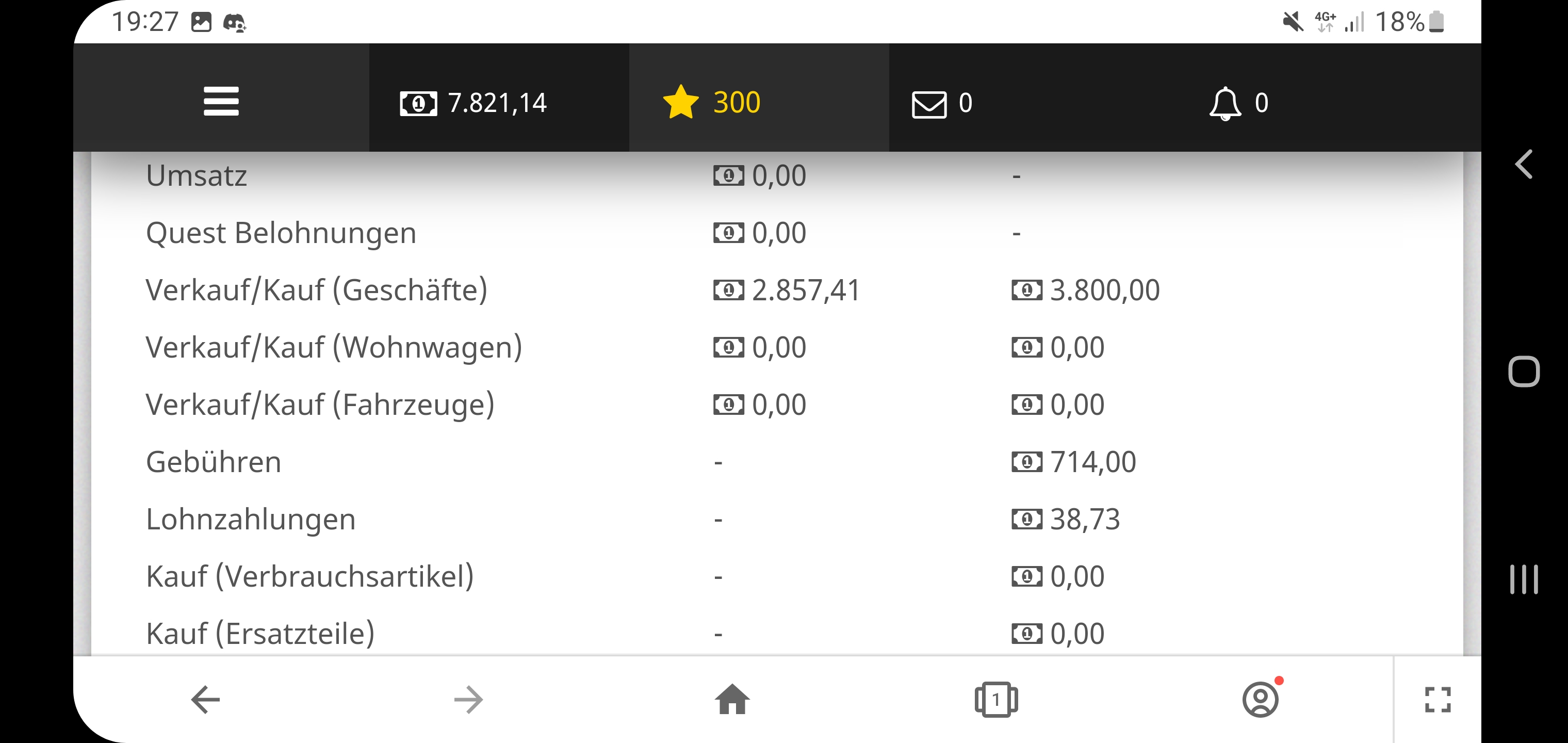Screen dimensions: 1568x743
Task: Open the cash balance 7.821,14
Action: click(473, 102)
